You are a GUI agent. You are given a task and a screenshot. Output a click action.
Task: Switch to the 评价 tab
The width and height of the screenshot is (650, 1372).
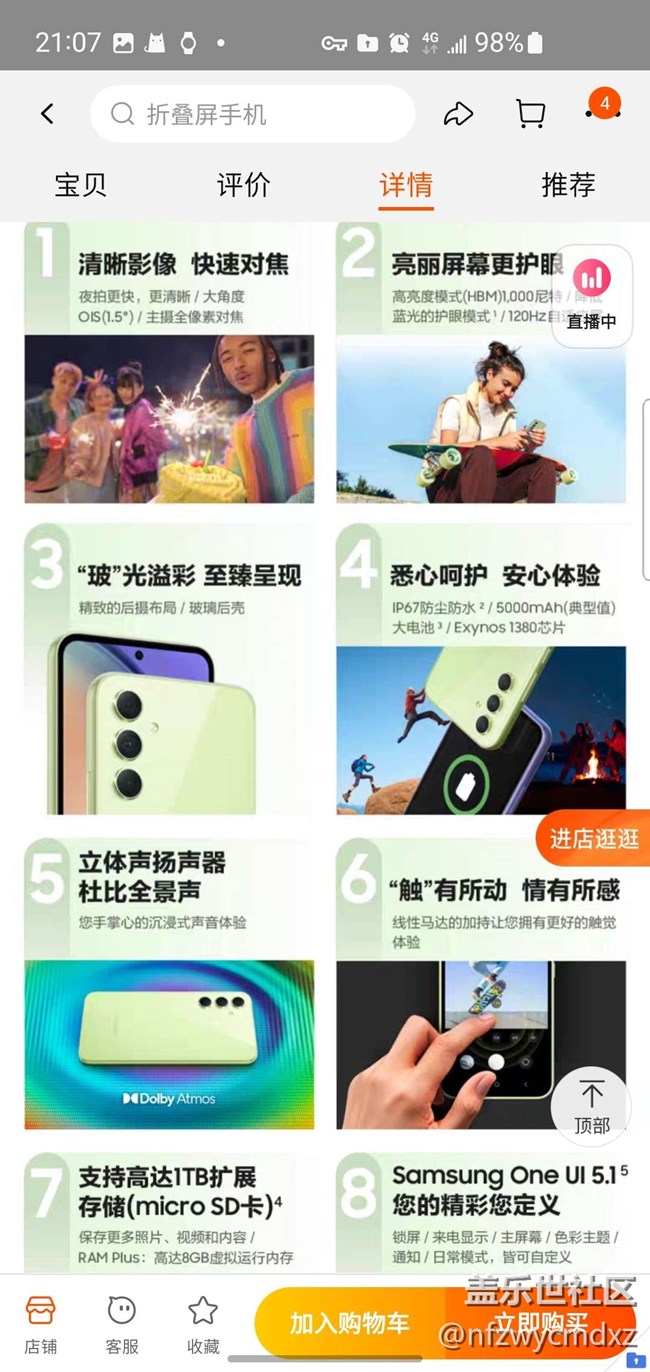(x=243, y=185)
